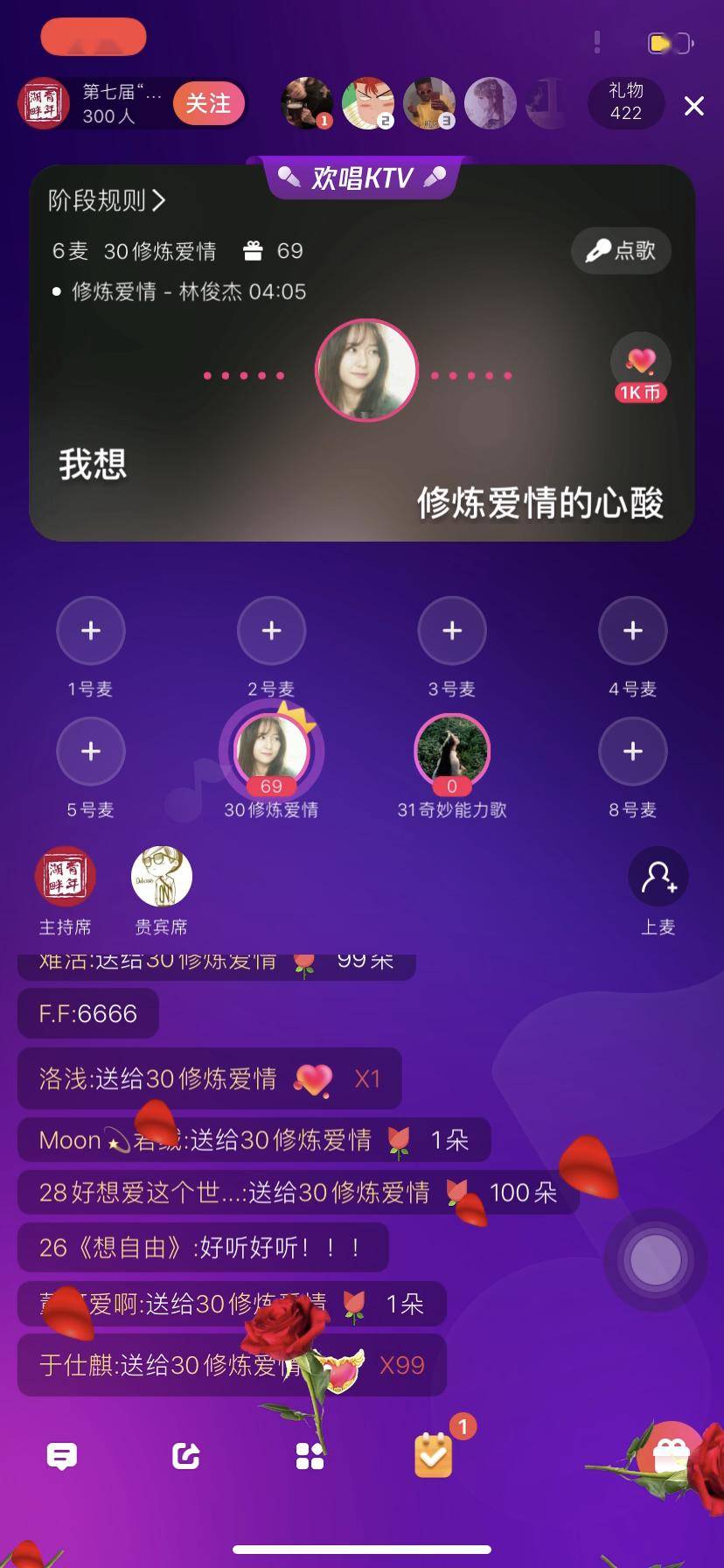The image size is (724, 1568).
Task: Open 阶段规则 stage rules
Action: (x=107, y=200)
